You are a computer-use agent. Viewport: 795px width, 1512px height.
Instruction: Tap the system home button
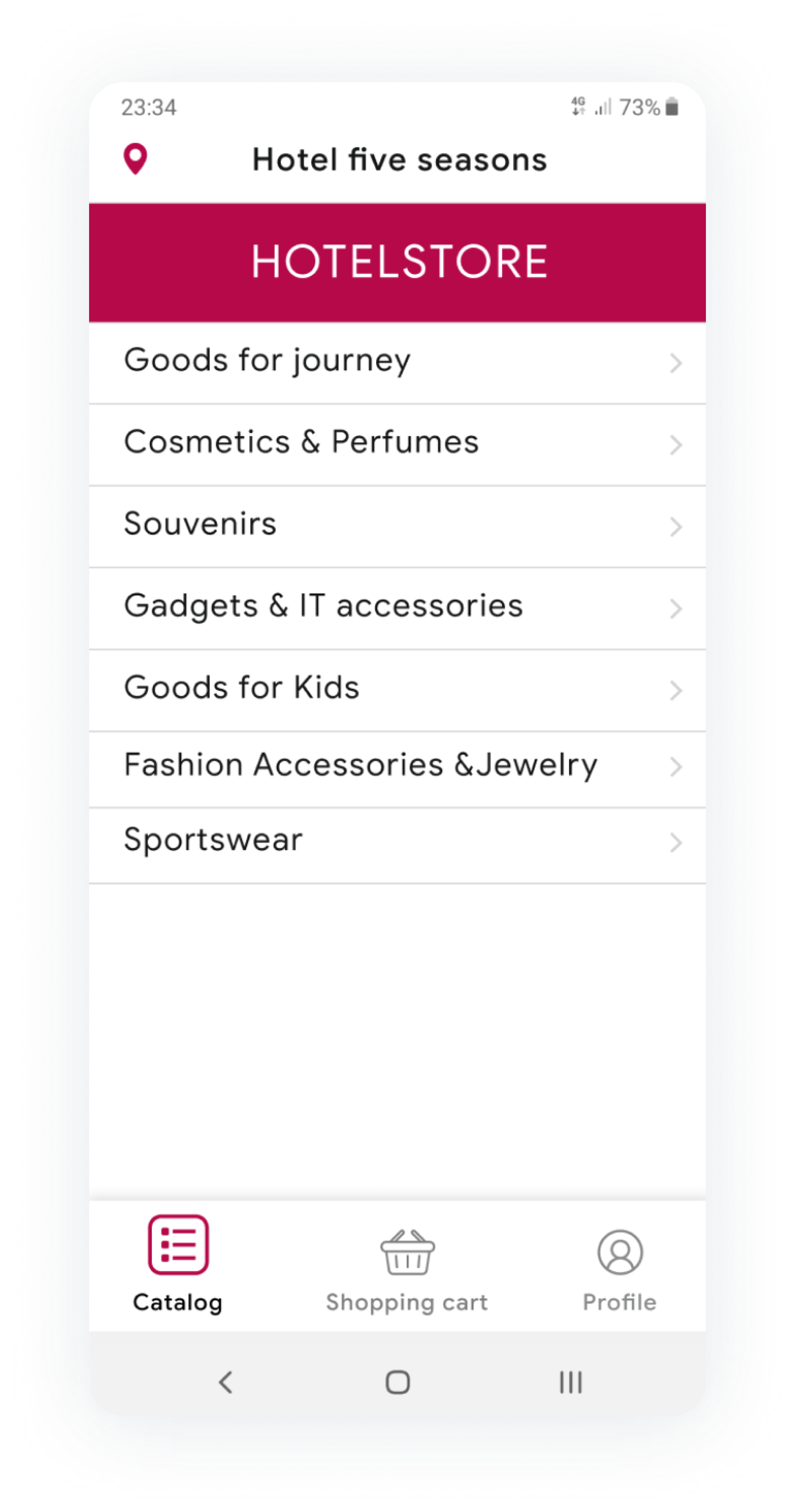(397, 1382)
